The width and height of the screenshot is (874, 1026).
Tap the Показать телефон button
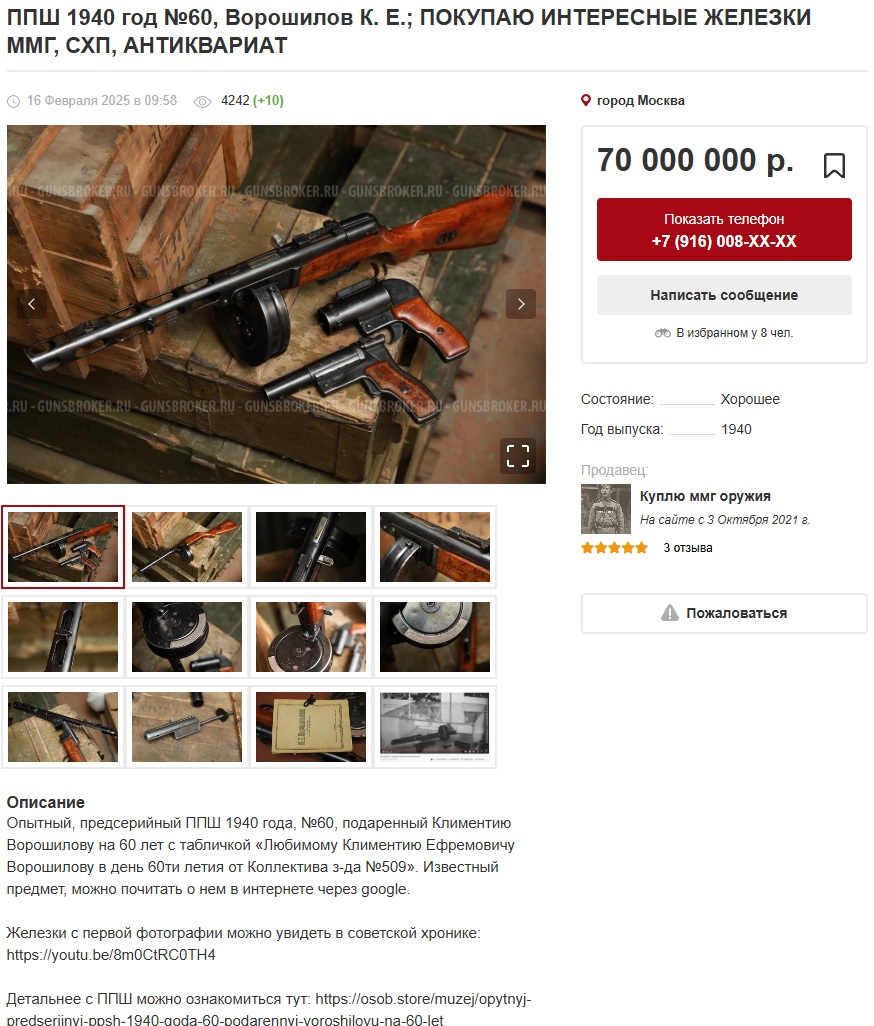[x=724, y=230]
